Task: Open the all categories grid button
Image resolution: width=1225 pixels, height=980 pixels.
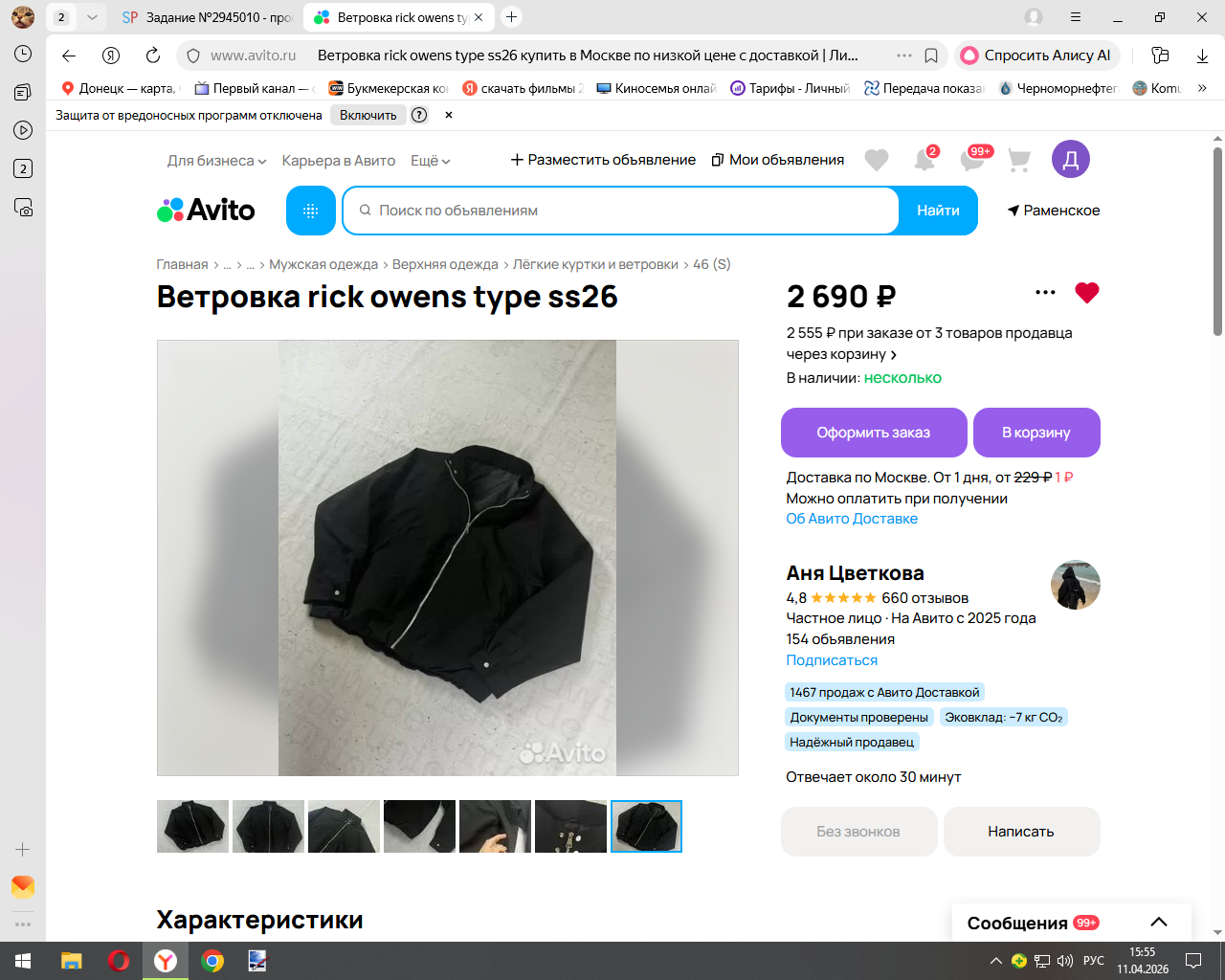Action: tap(310, 211)
